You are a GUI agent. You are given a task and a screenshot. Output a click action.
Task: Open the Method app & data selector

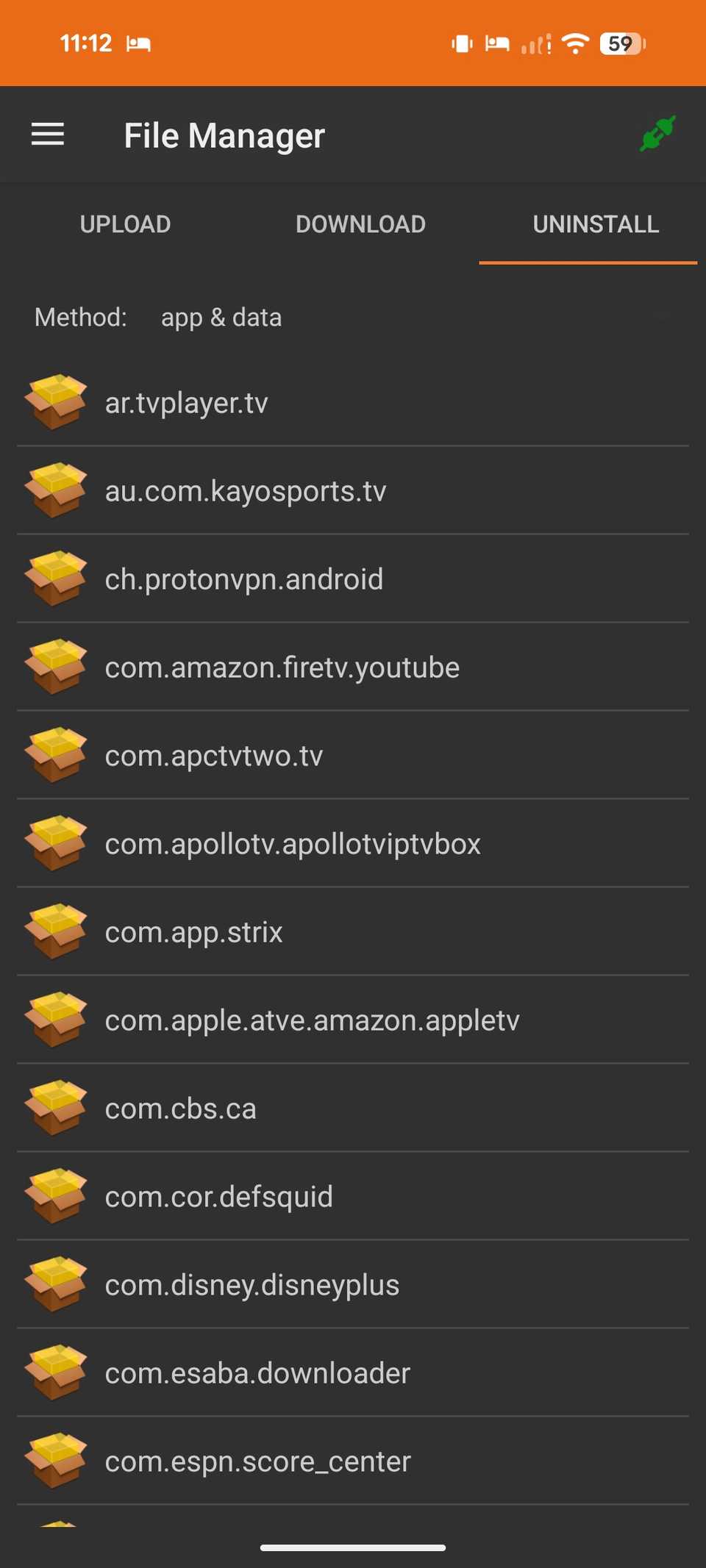click(221, 318)
